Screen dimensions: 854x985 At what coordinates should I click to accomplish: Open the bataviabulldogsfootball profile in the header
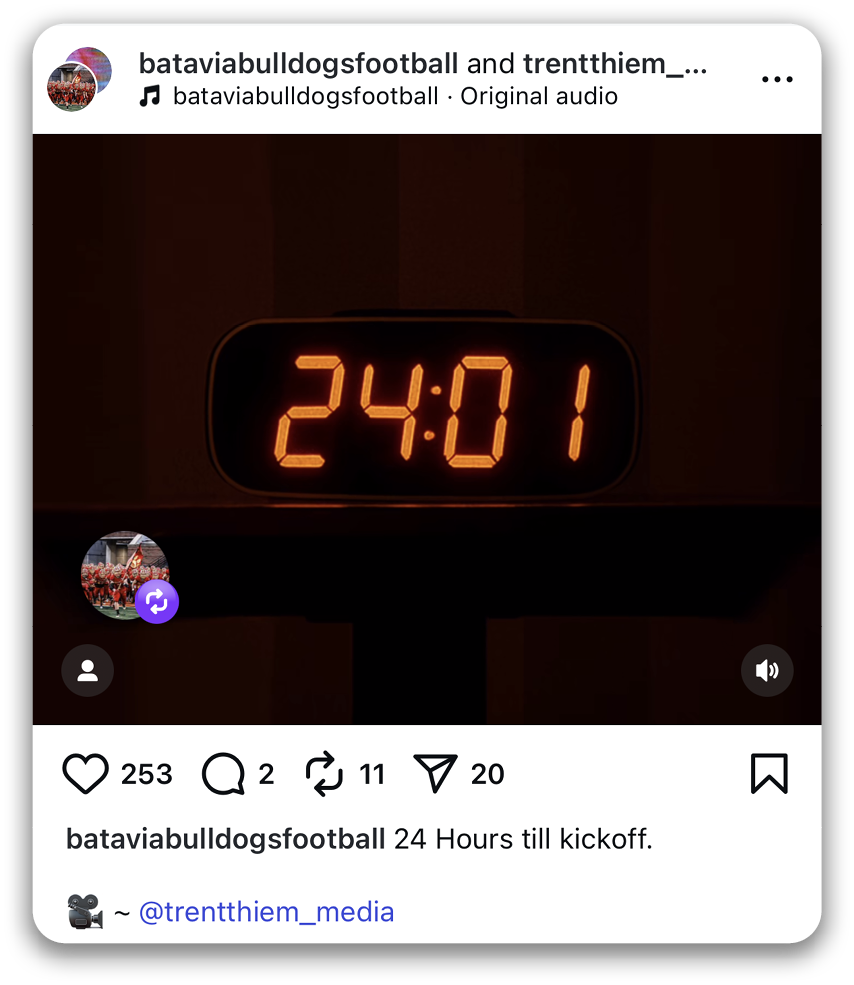point(298,64)
